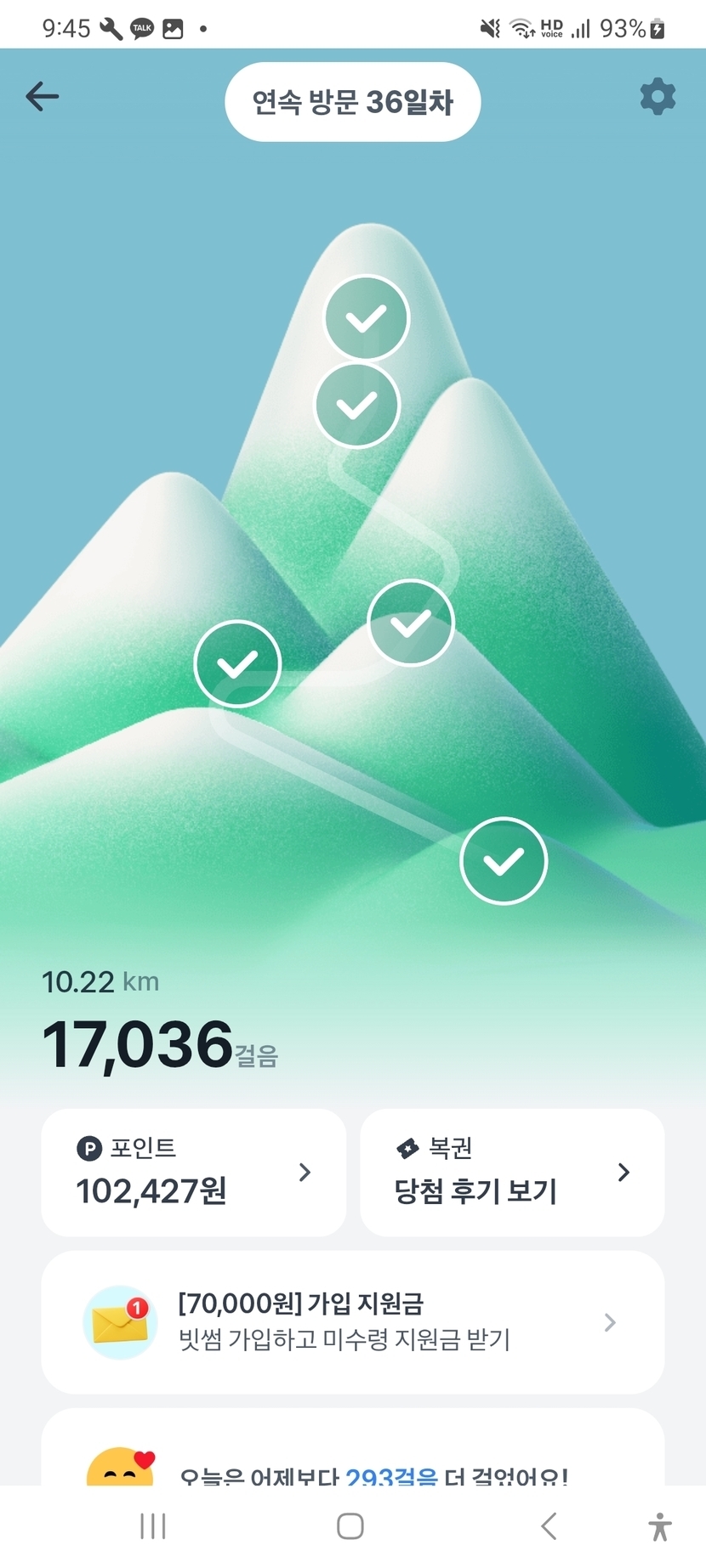This screenshot has height=1568, width=706.
Task: View 복권 당첨 후기 보기 card
Action: pyautogui.click(x=512, y=1172)
